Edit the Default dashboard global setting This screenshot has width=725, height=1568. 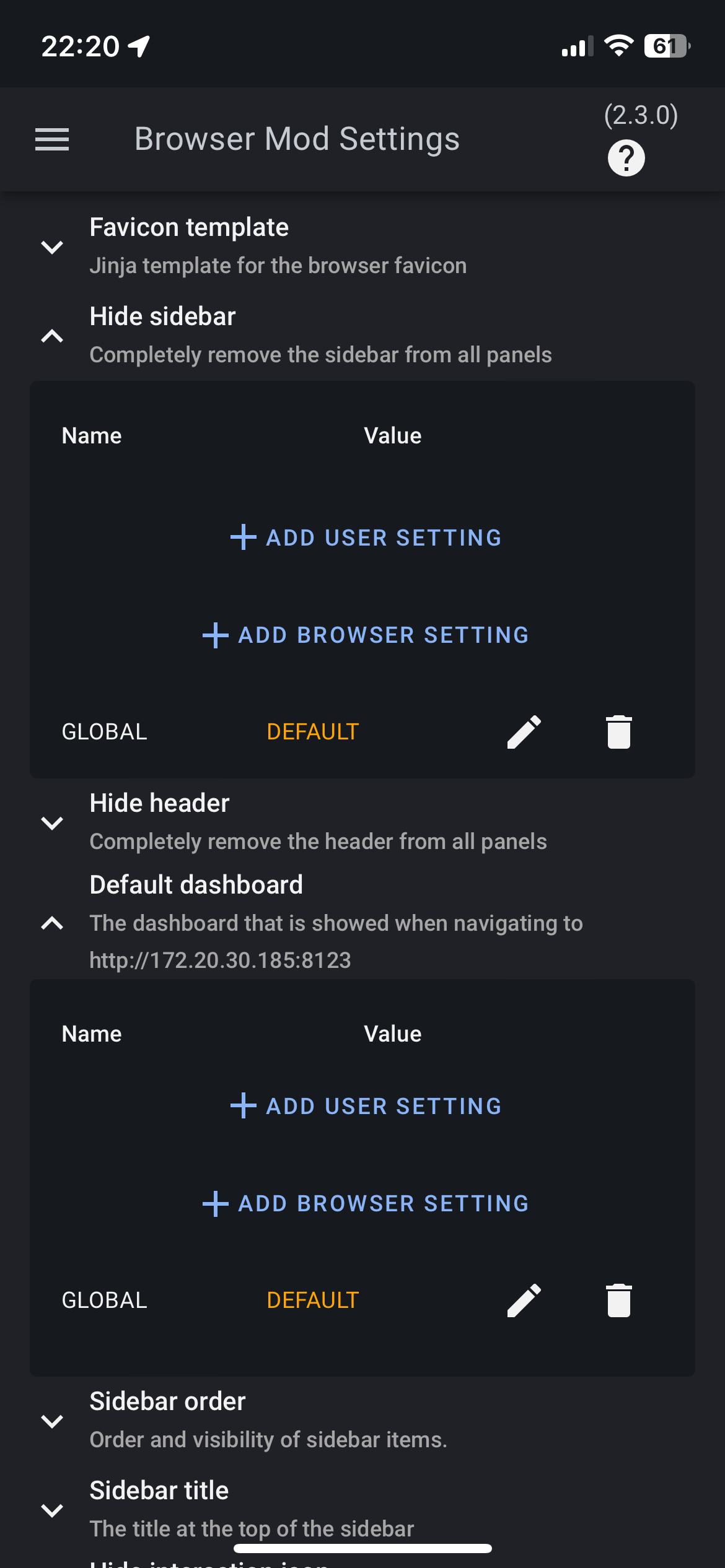pyautogui.click(x=524, y=1300)
